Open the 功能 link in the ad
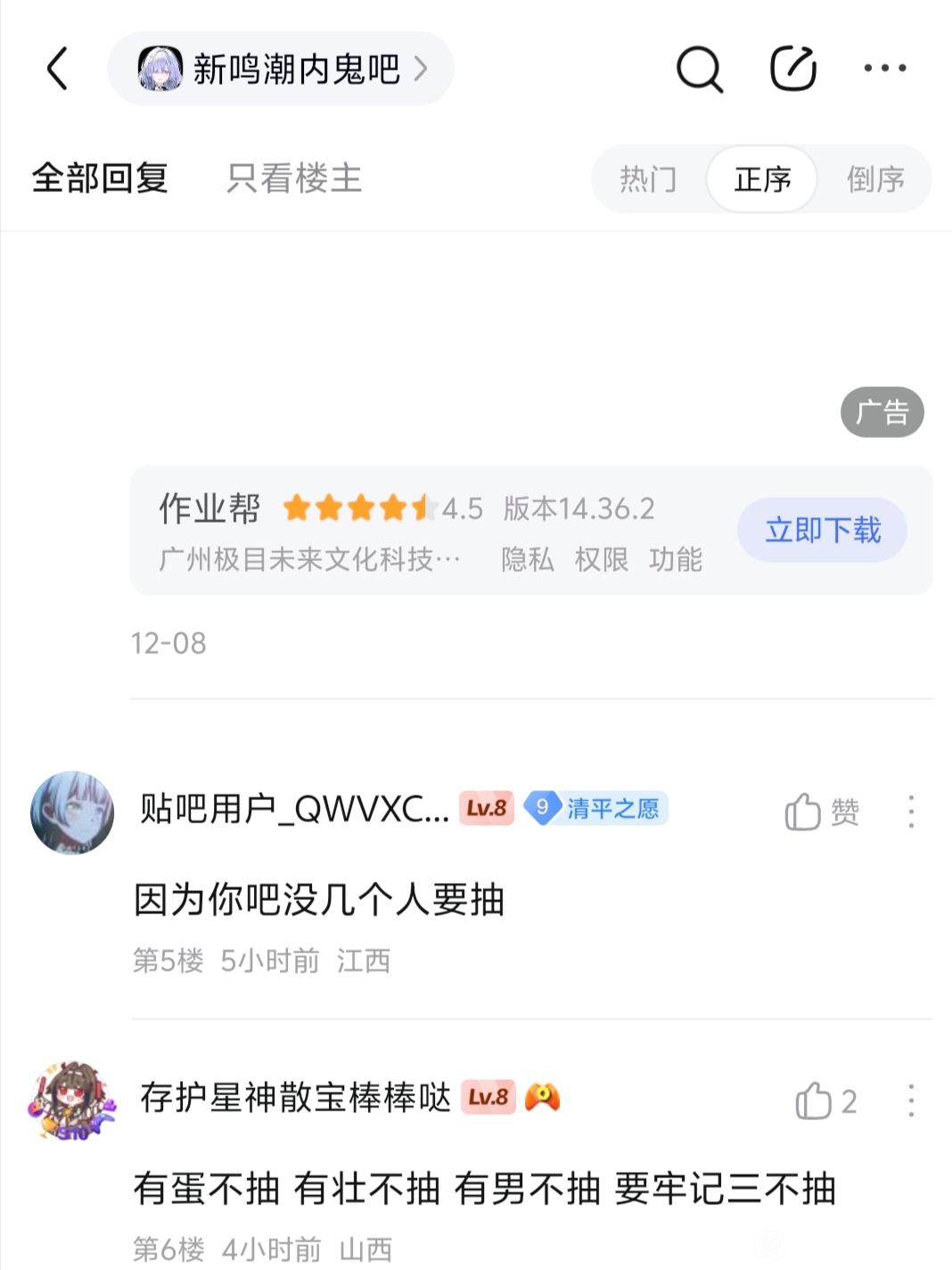 676,560
